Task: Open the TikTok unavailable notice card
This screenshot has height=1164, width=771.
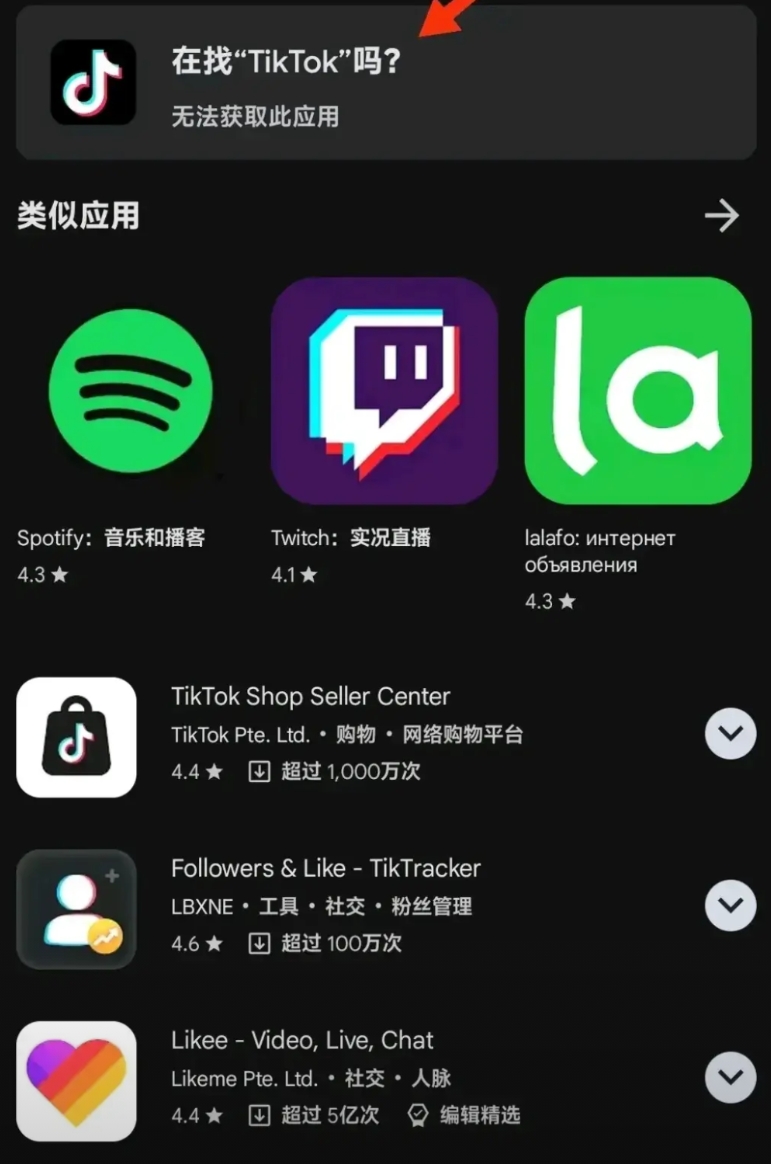Action: click(x=385, y=83)
